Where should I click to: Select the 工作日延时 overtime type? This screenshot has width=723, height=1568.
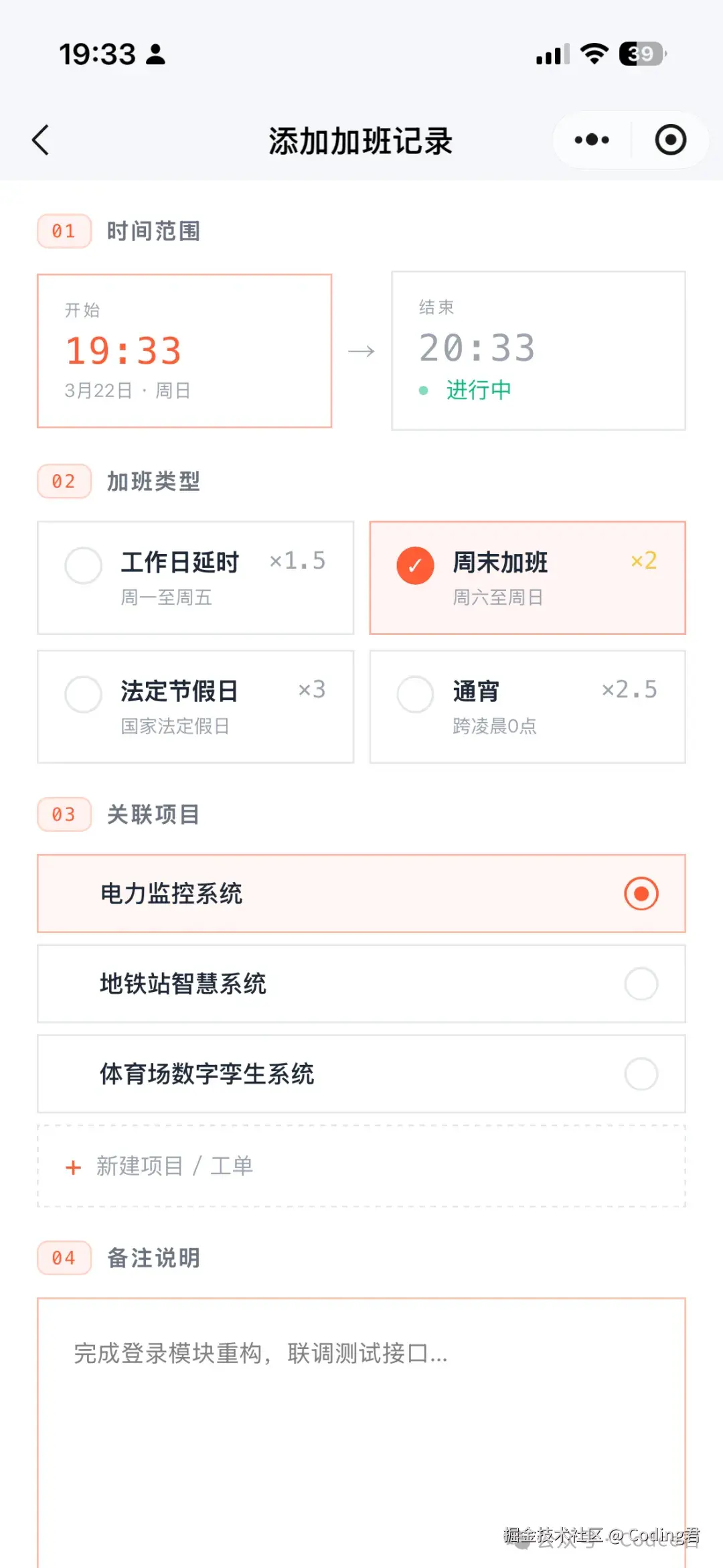195,577
